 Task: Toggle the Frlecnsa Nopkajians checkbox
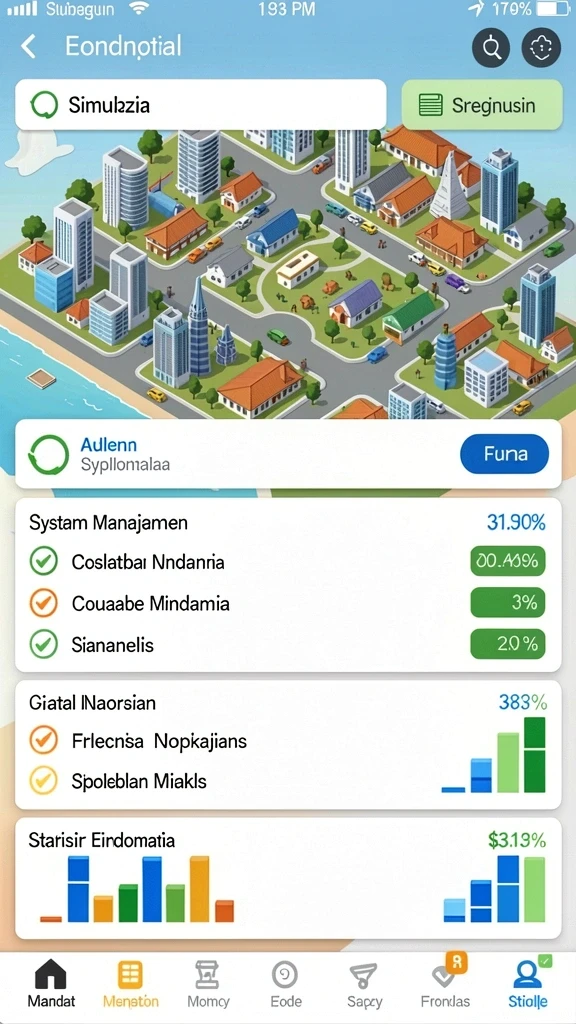(x=44, y=741)
